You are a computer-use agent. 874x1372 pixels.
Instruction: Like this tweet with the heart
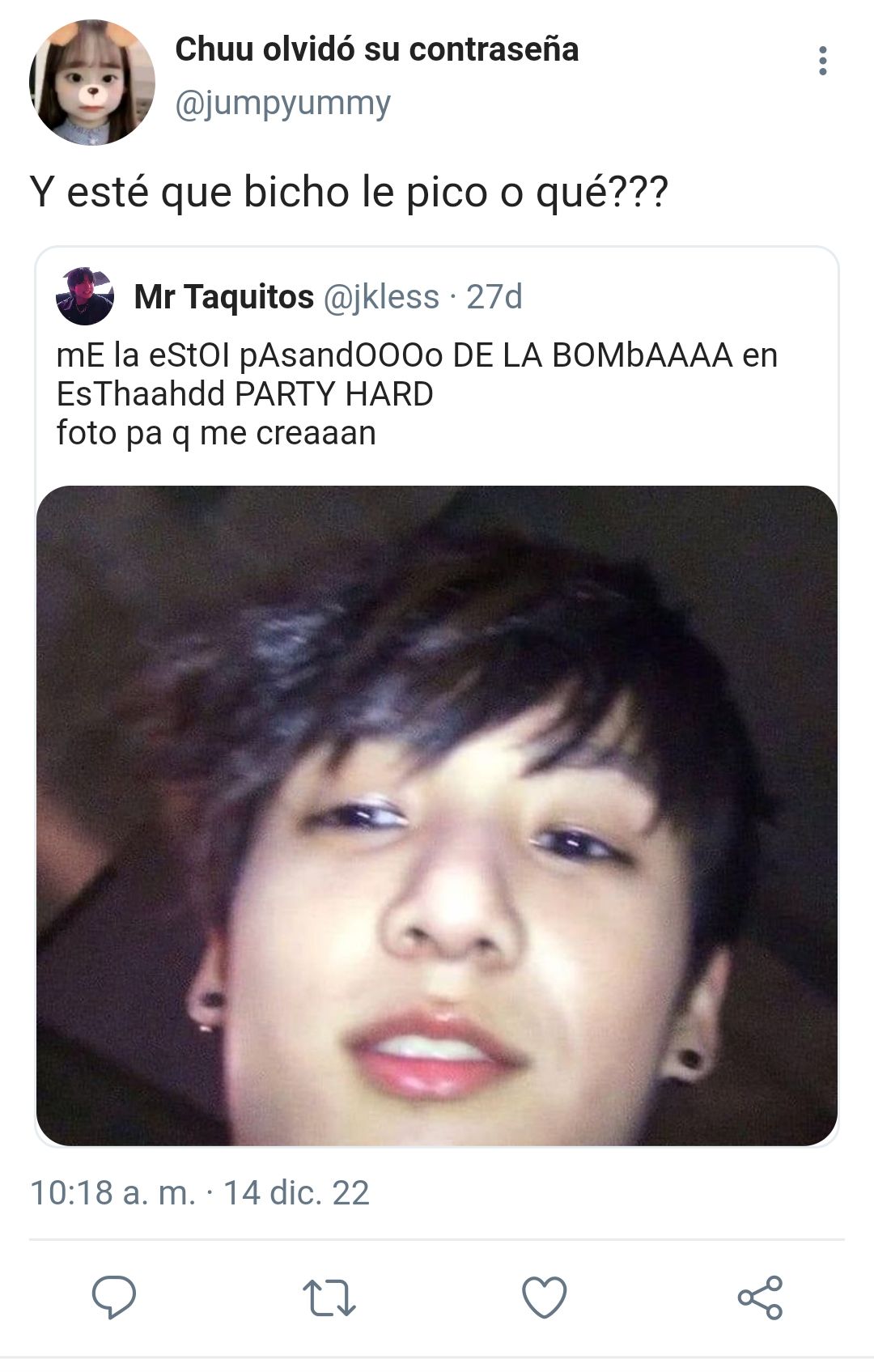(x=544, y=1297)
